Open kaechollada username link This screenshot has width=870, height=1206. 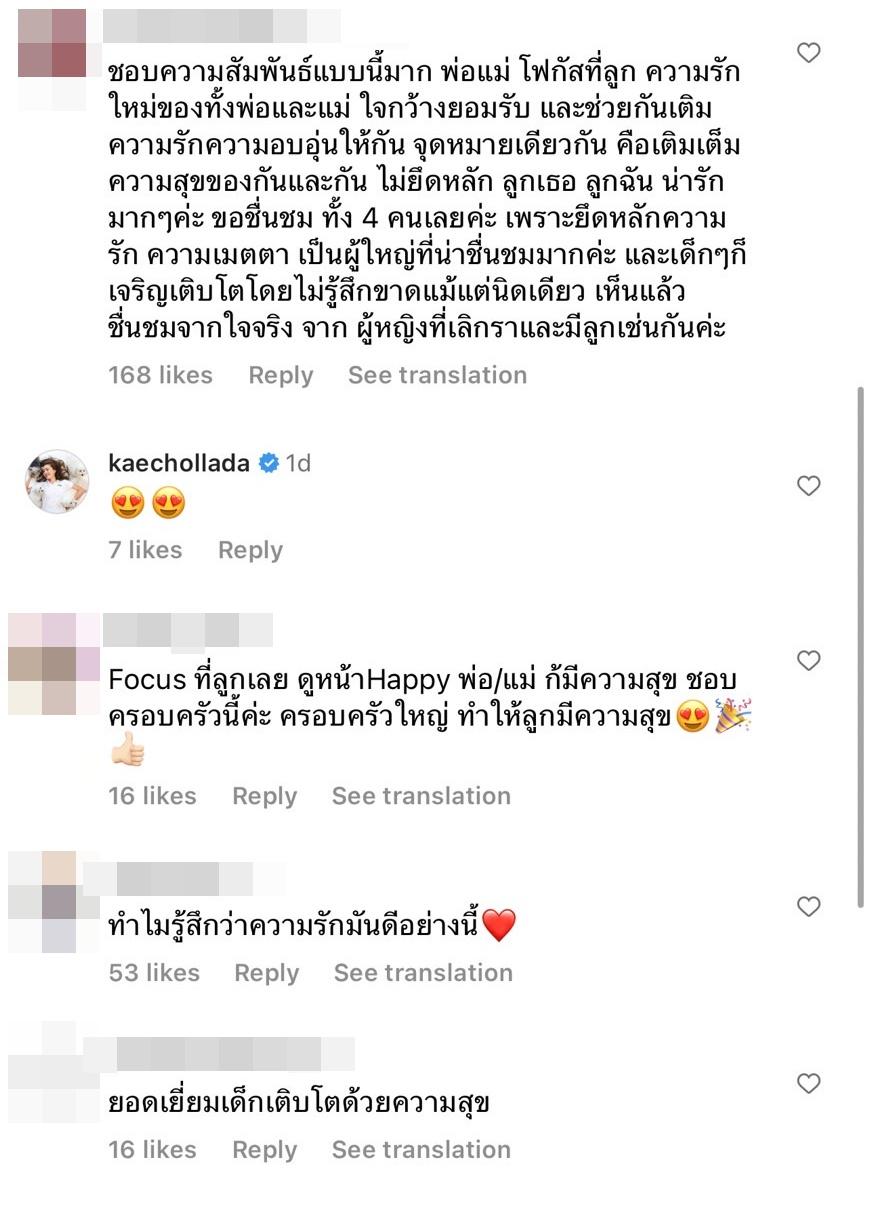pyautogui.click(x=179, y=462)
